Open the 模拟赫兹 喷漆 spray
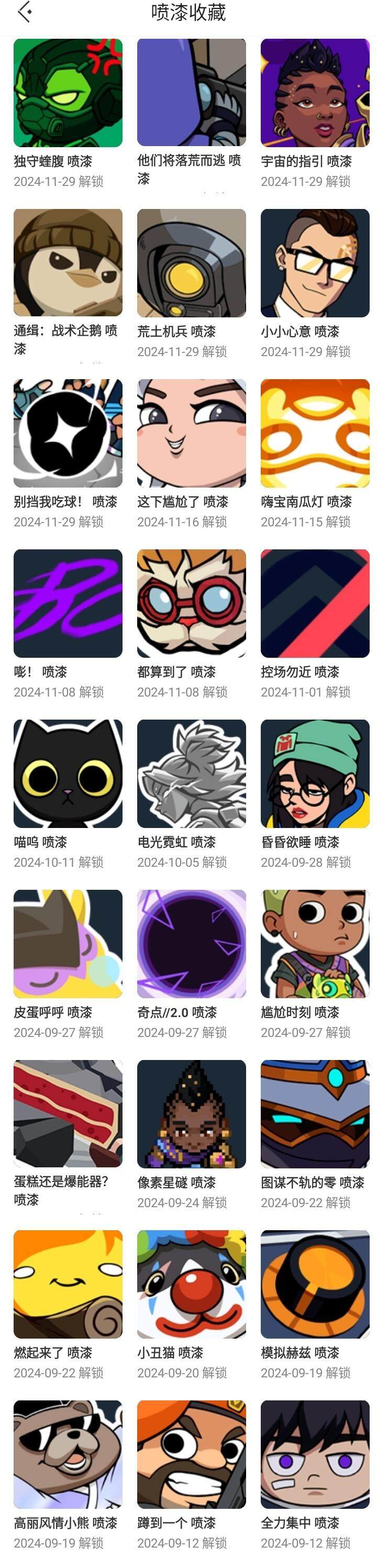This screenshot has width=377, height=1568. [315, 1284]
